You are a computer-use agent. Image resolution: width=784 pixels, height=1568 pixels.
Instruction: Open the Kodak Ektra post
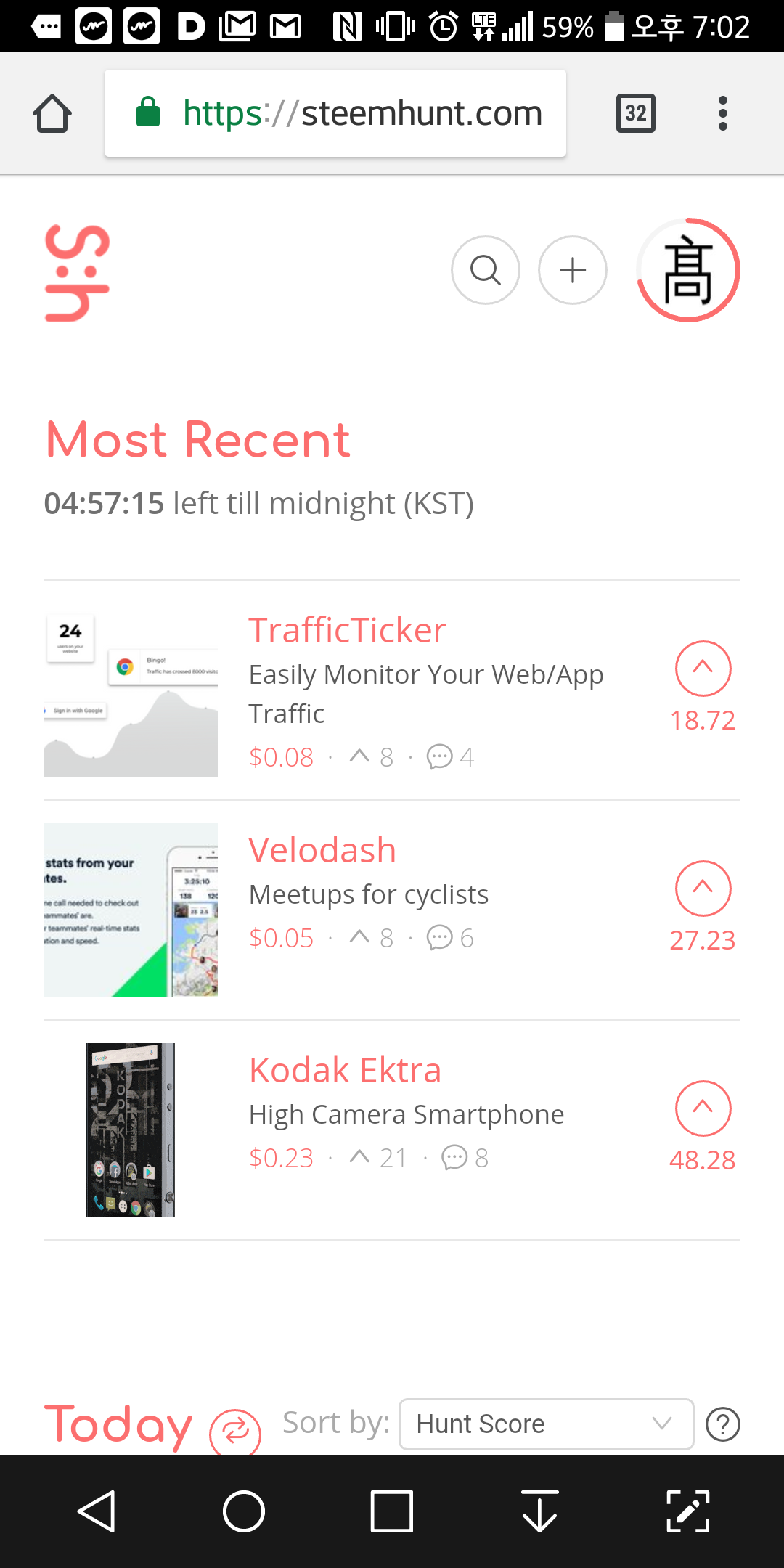pyautogui.click(x=345, y=1070)
